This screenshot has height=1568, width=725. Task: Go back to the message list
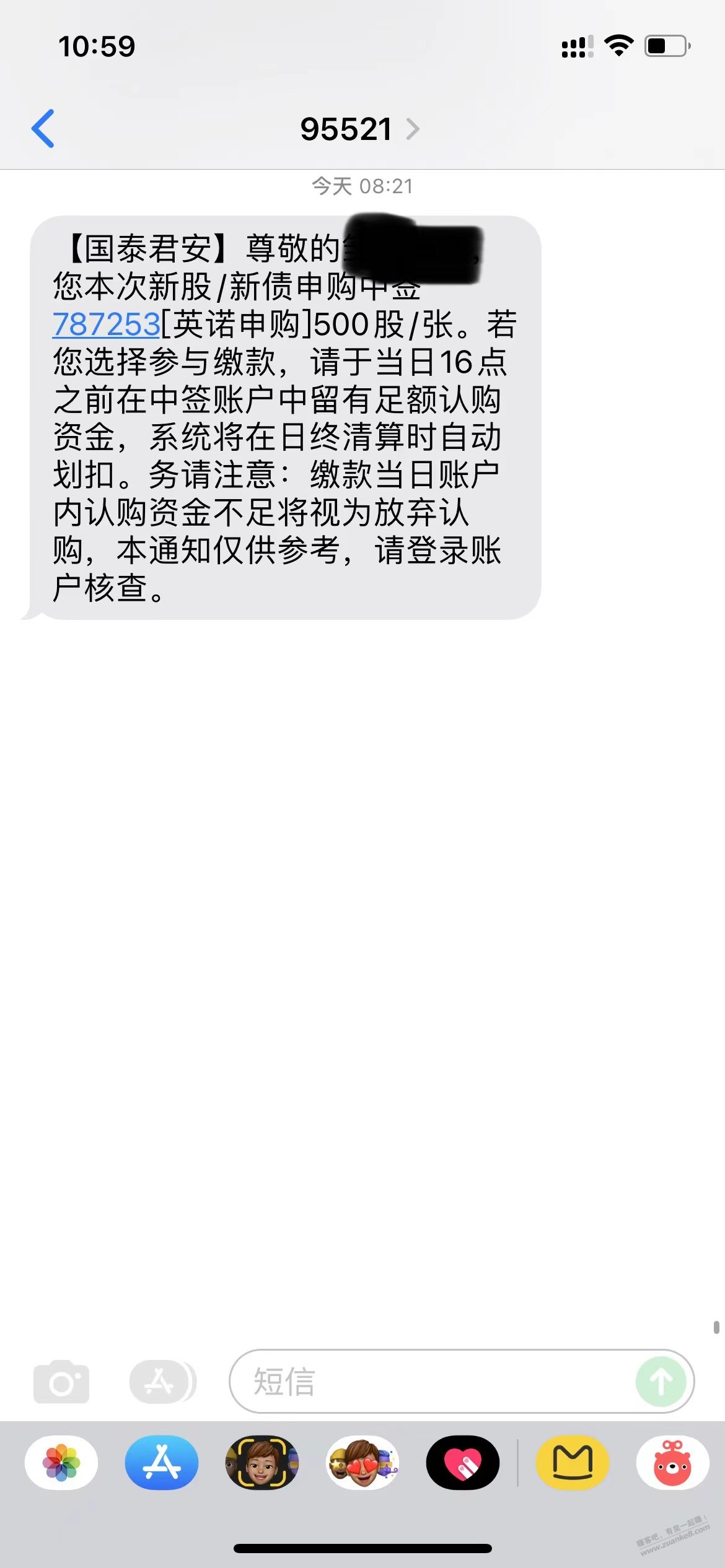[43, 129]
